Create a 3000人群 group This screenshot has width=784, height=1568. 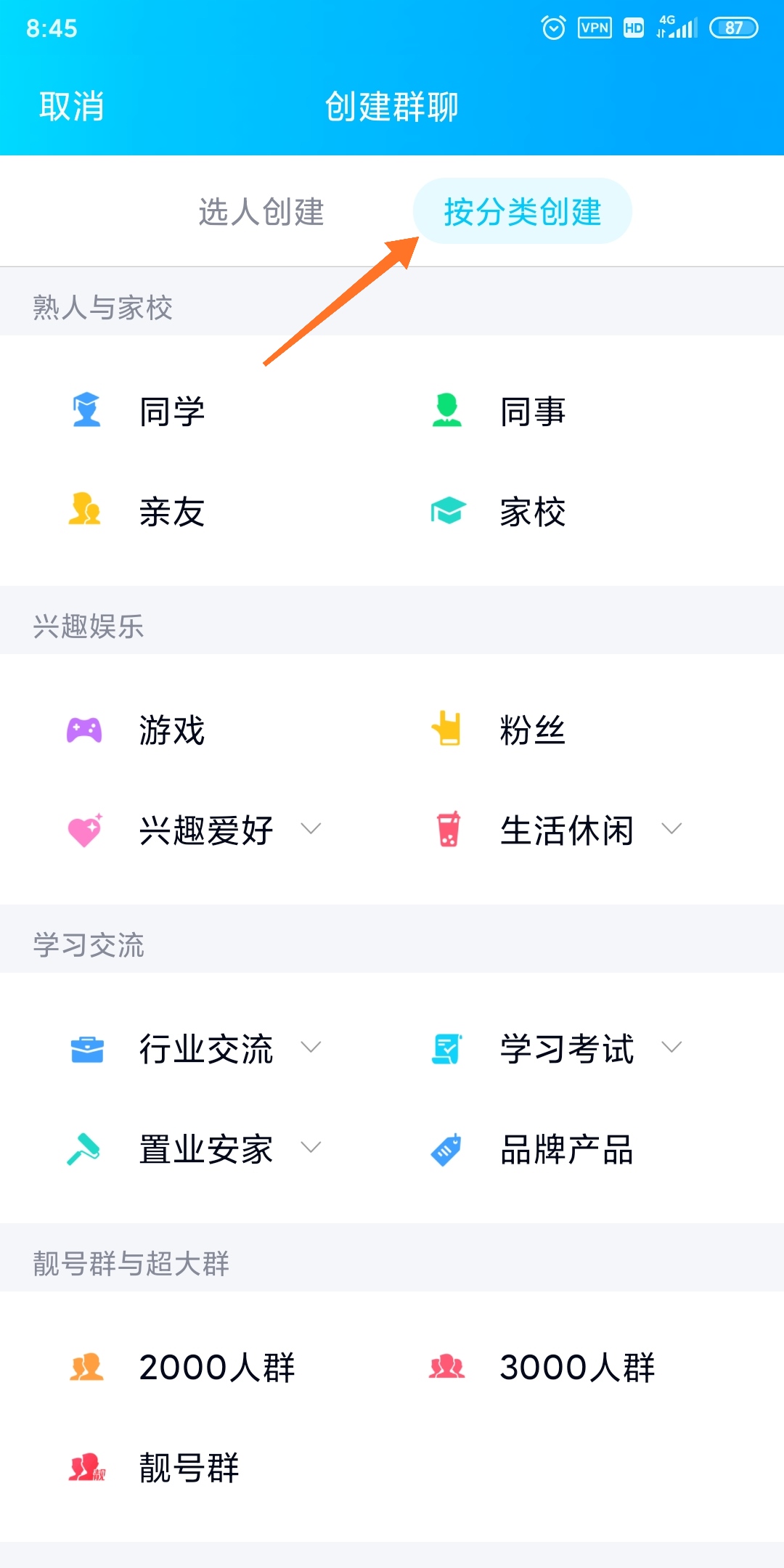[x=577, y=1368]
